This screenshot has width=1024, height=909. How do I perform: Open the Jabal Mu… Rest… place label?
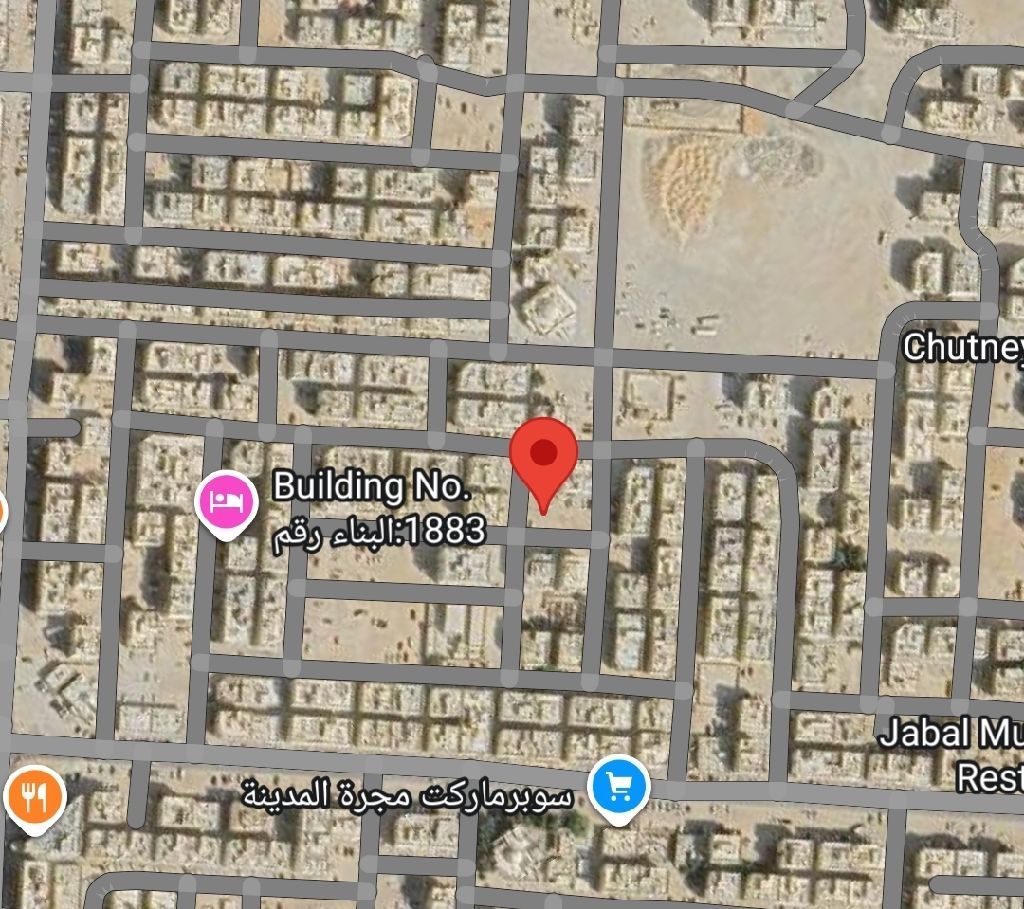click(952, 753)
